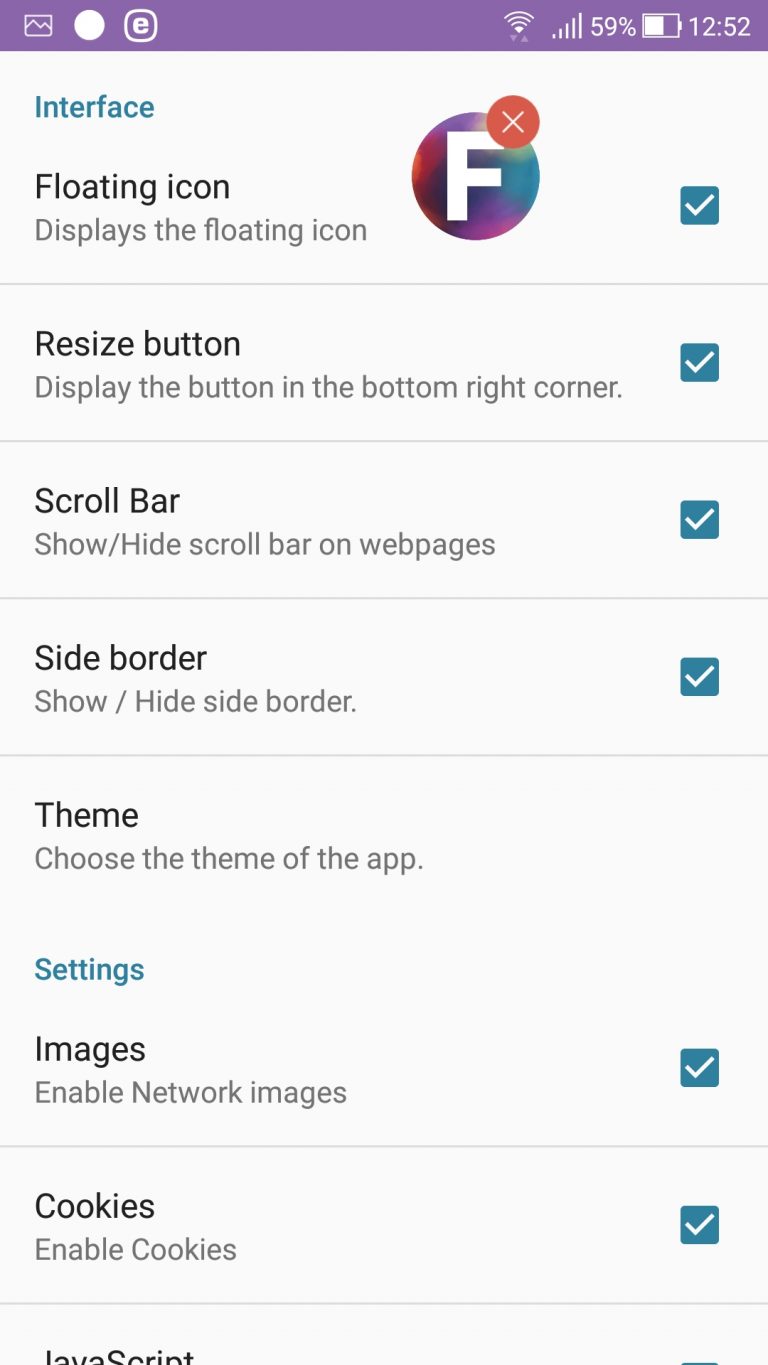Select the 'Show/Hide scroll bar on webpages' row

[264, 544]
